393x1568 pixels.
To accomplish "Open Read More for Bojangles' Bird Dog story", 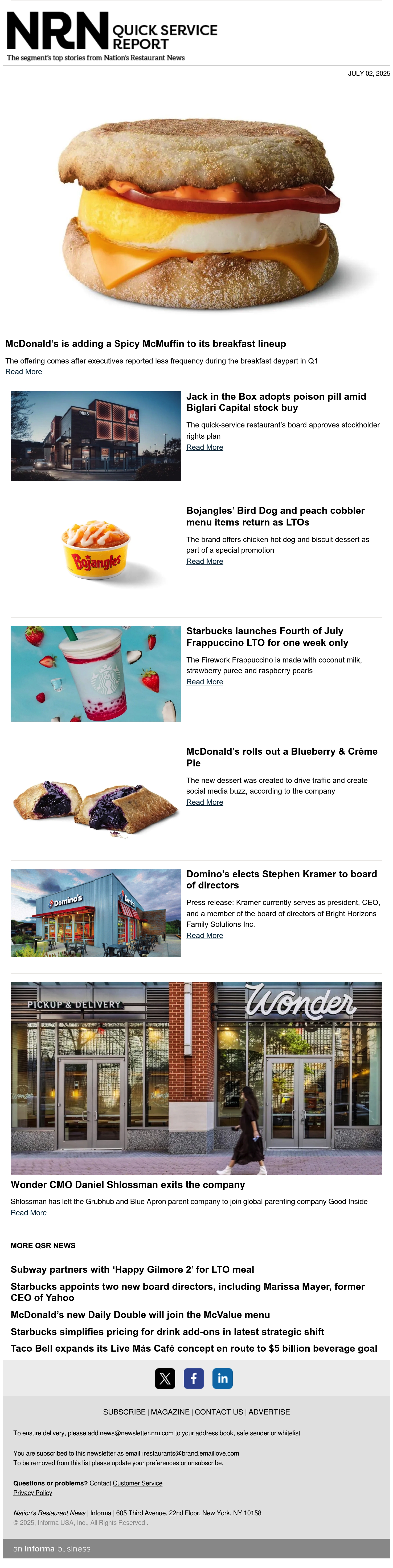I will [x=204, y=561].
